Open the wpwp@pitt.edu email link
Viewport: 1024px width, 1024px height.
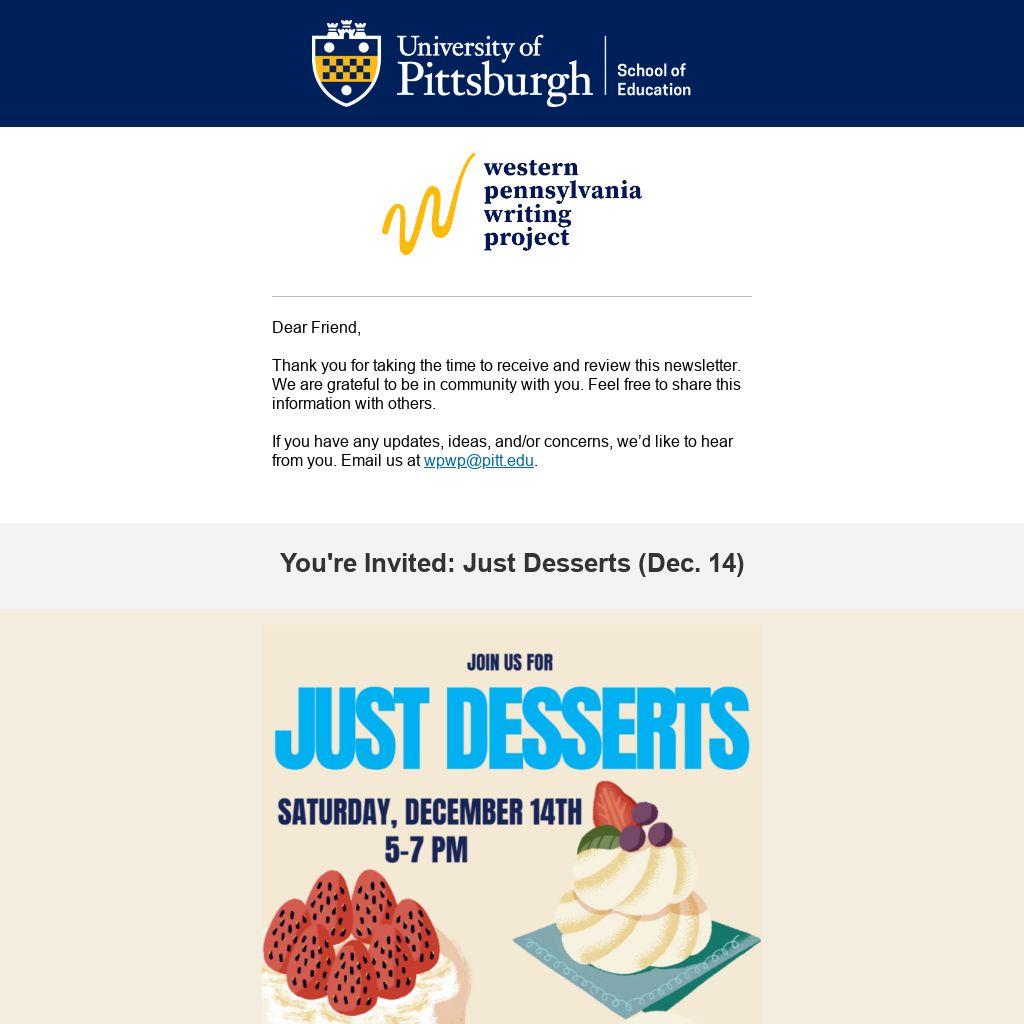(478, 461)
